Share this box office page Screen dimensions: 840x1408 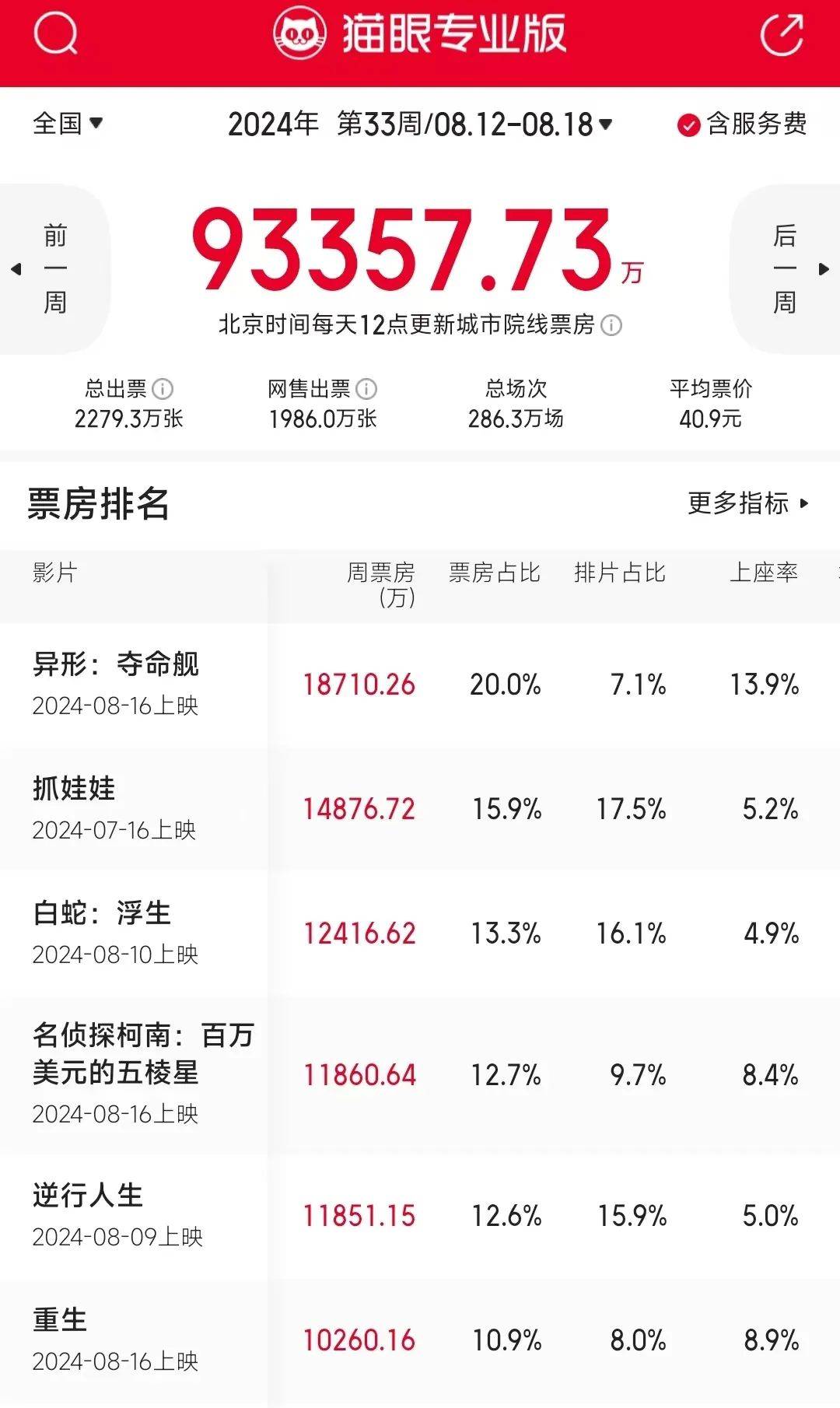pyautogui.click(x=781, y=34)
